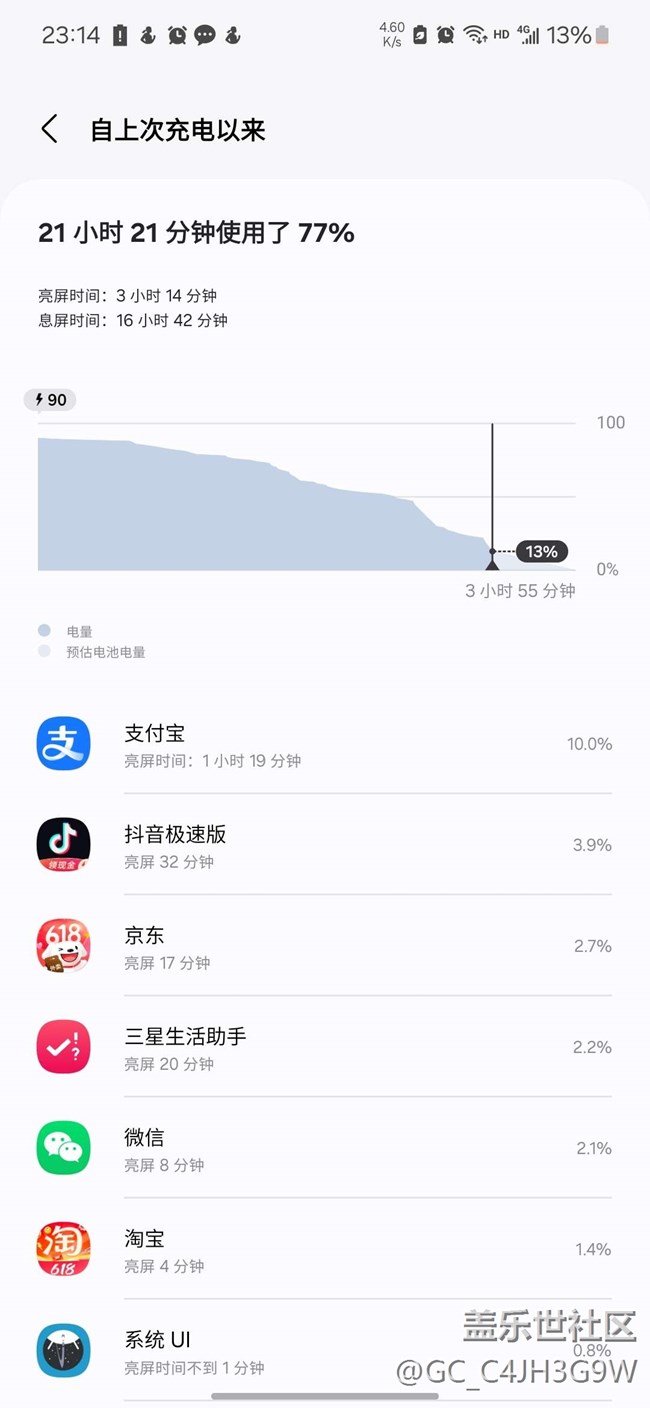Open 淘宝 battery usage details
Image resolution: width=650 pixels, height=1408 pixels.
325,1249
